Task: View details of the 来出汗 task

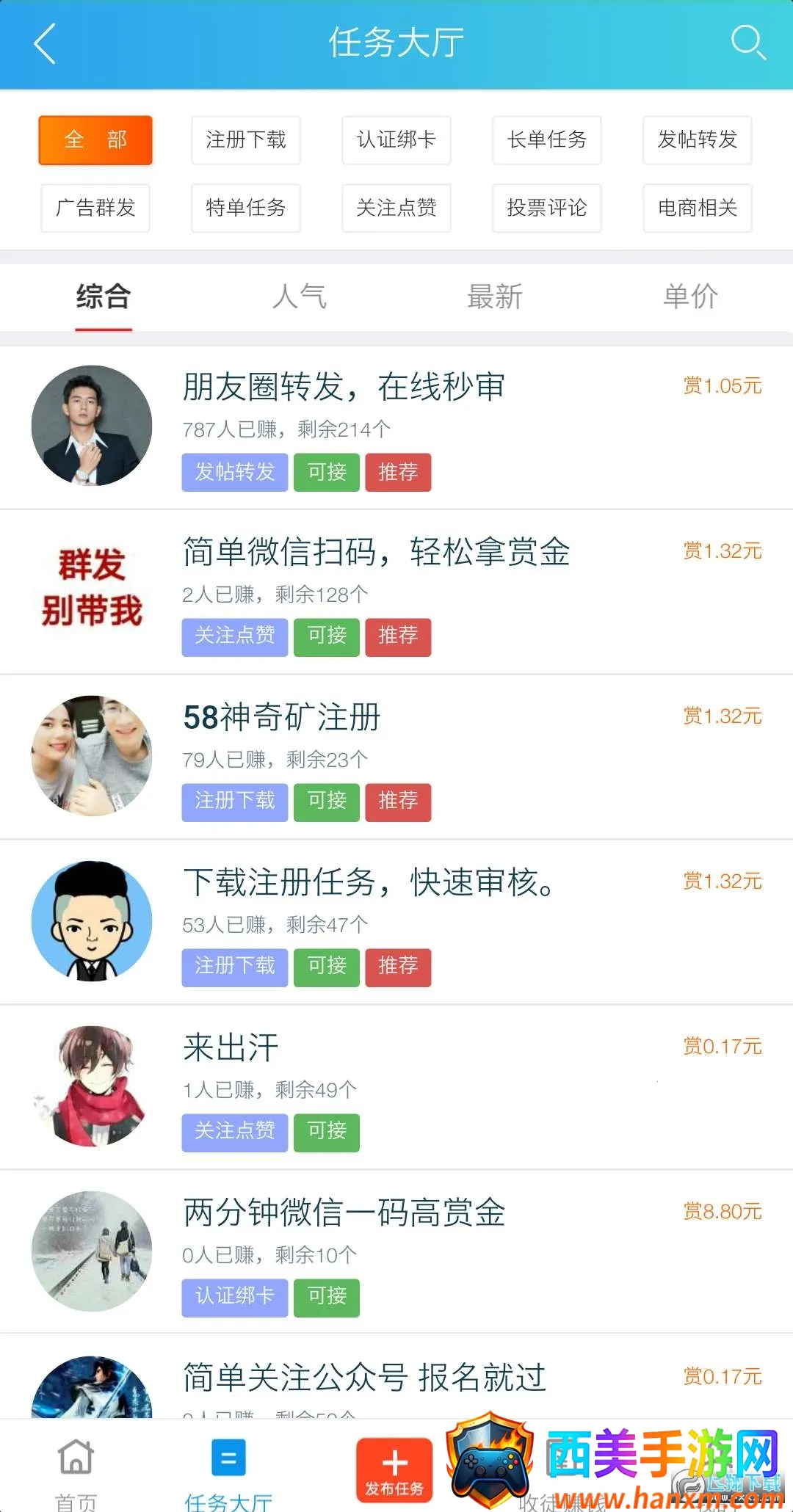Action: 231,1047
